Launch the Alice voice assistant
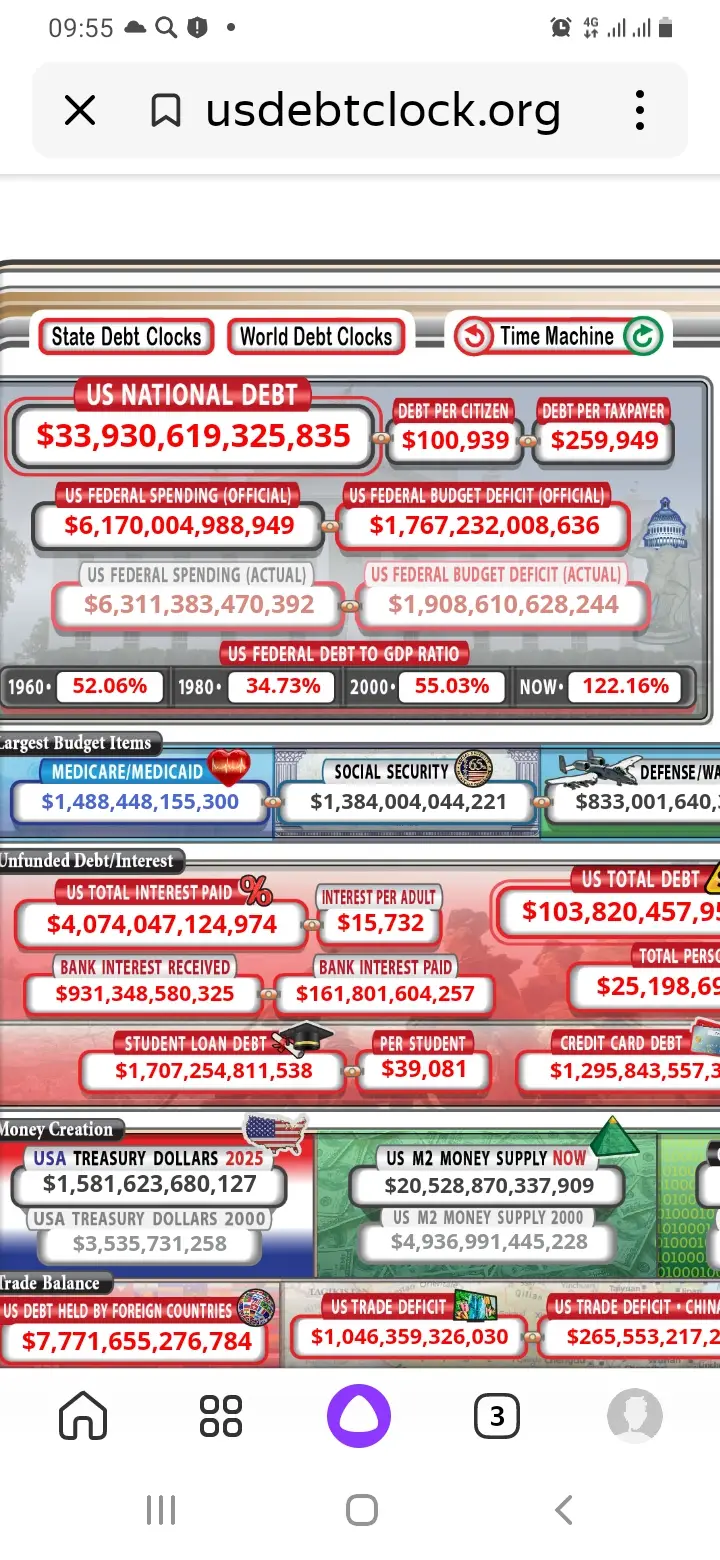The image size is (720, 1560). (359, 1416)
